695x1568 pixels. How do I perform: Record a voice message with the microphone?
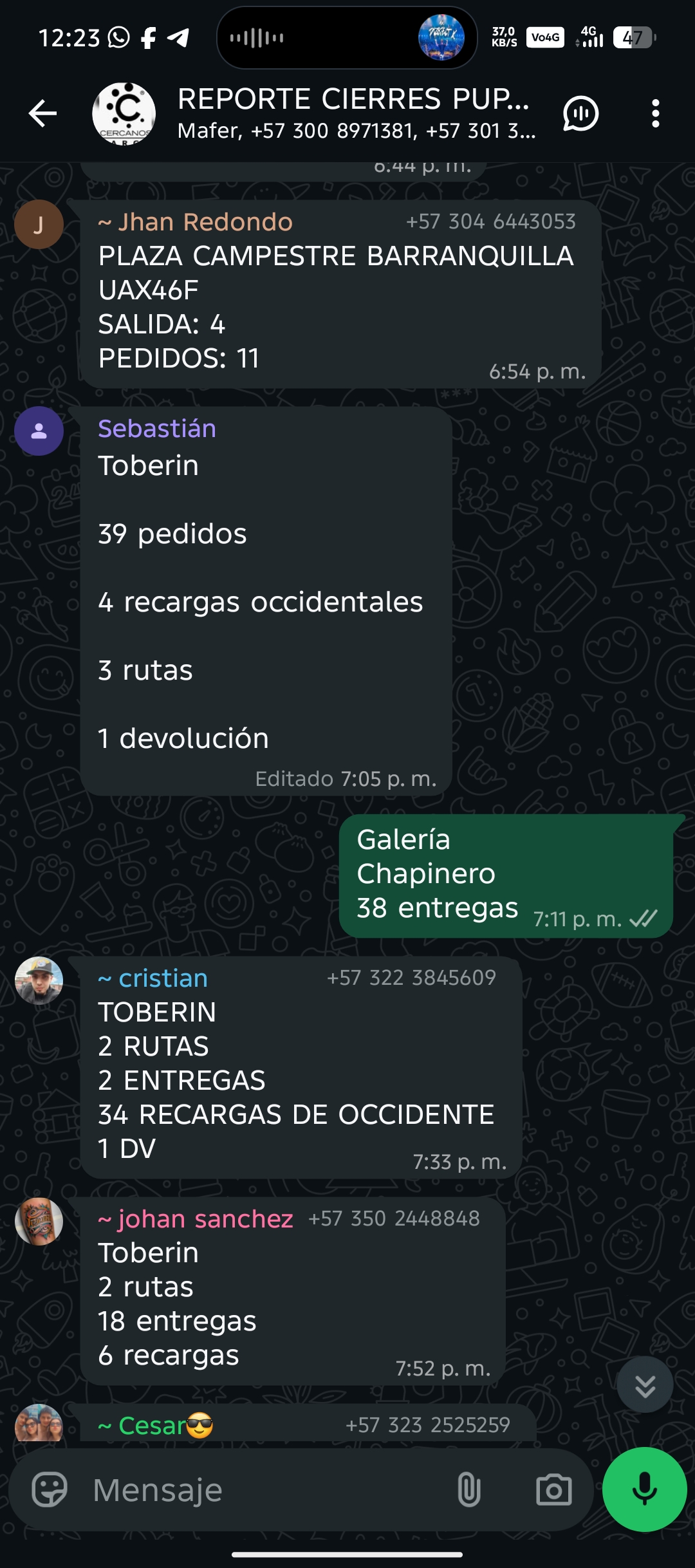coord(644,1489)
